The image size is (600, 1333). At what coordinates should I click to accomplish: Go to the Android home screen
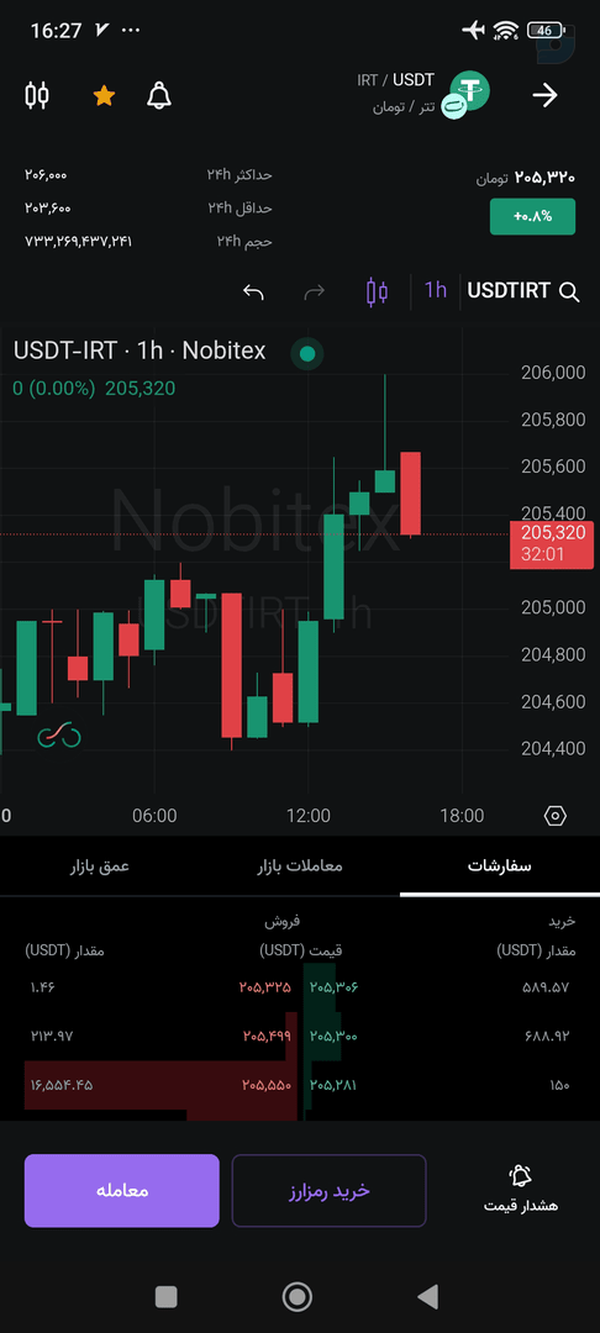pos(297,1297)
